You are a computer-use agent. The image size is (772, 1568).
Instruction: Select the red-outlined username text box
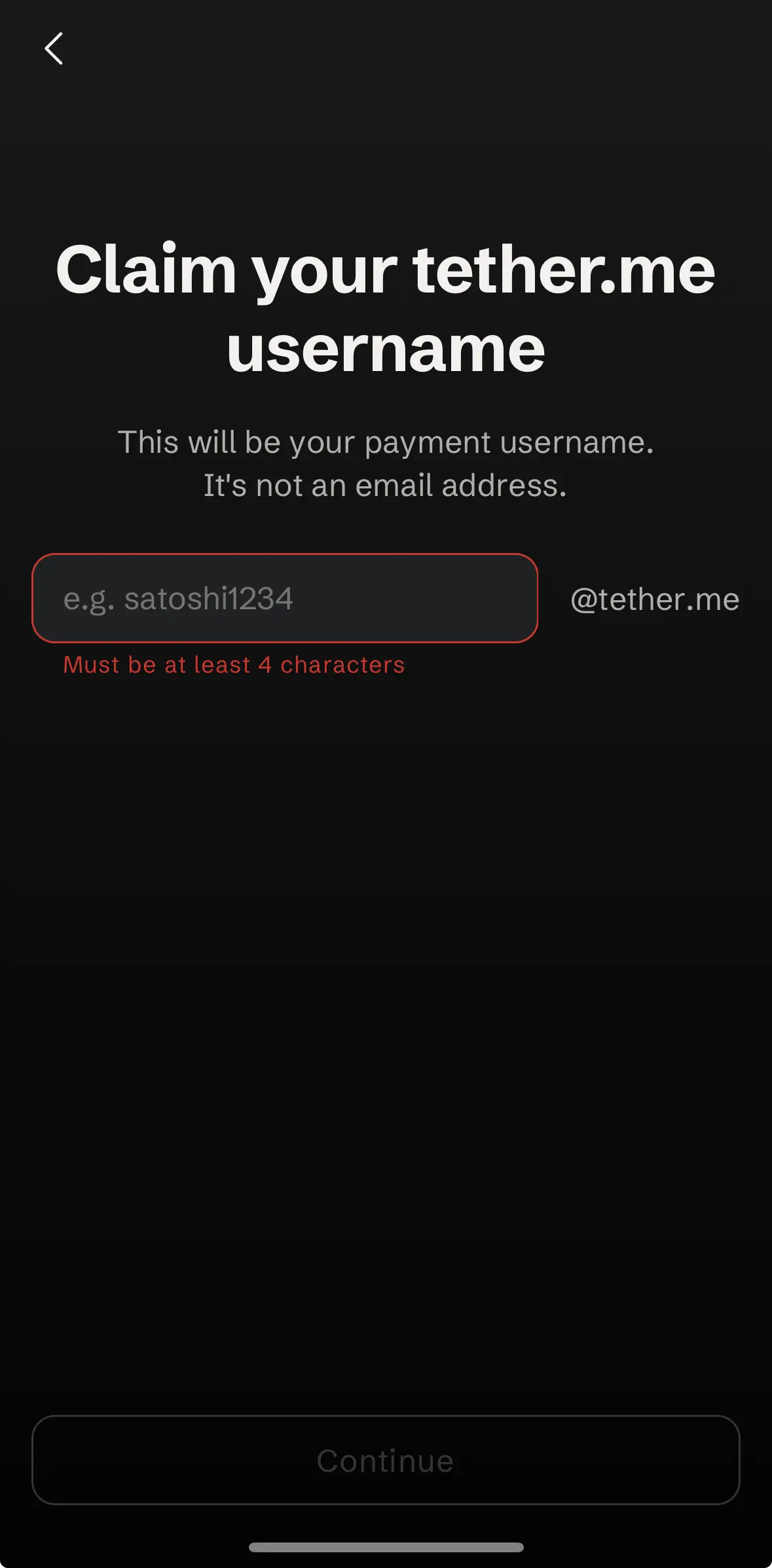tap(285, 599)
